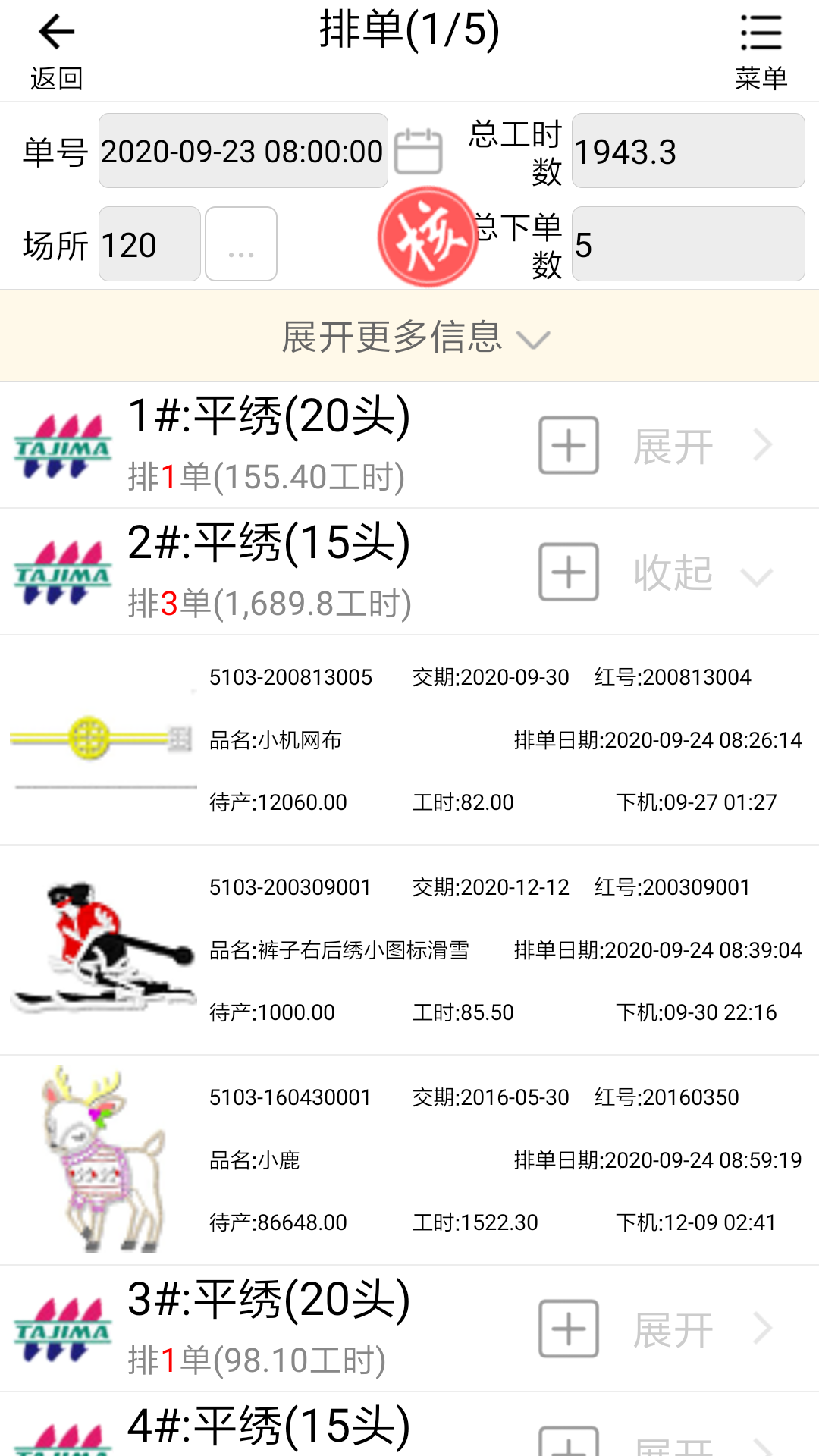Toggle the plus box near 展开 for machine 3#
Screen dimensions: 819x1456
568,1329
